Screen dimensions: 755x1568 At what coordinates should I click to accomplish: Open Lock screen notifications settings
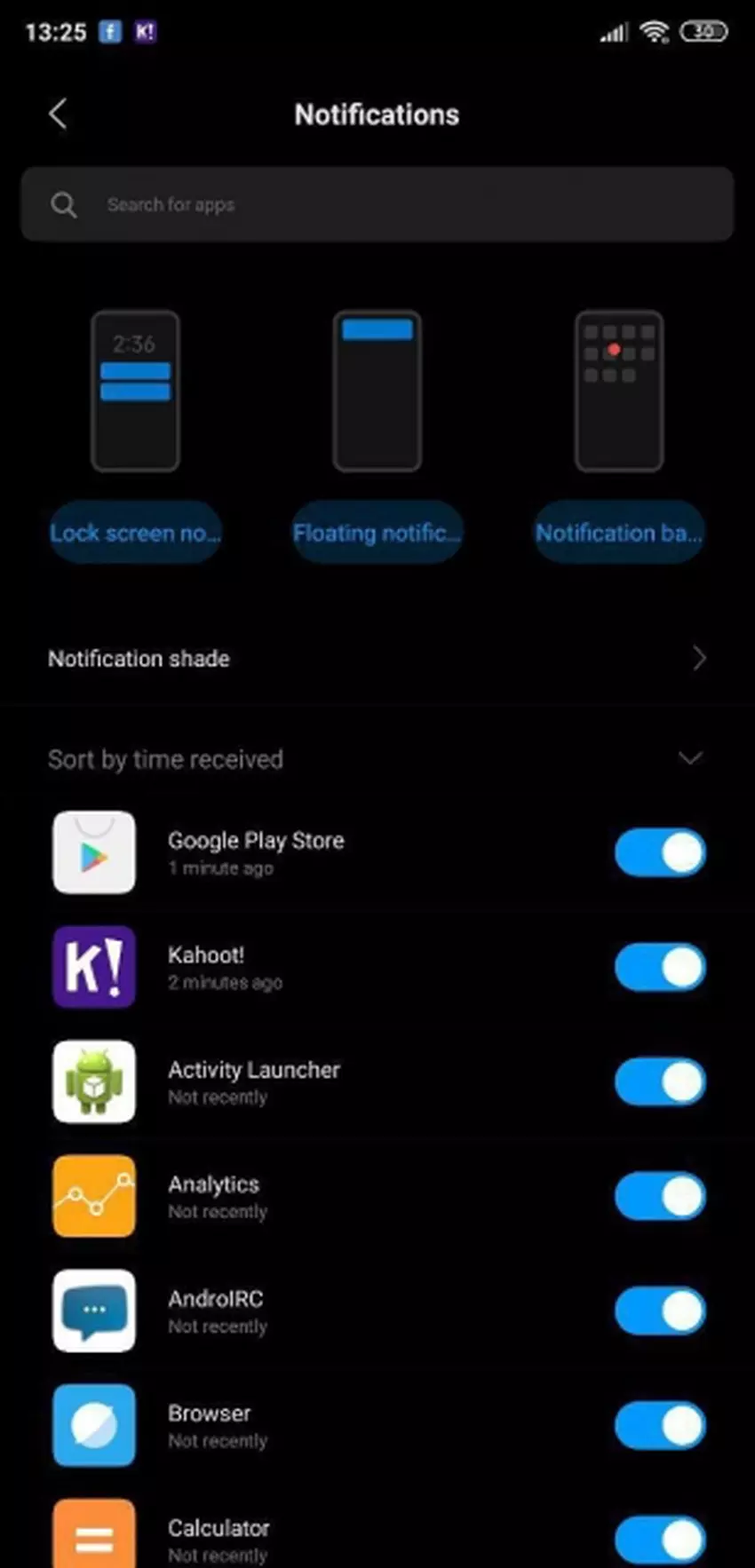[135, 533]
